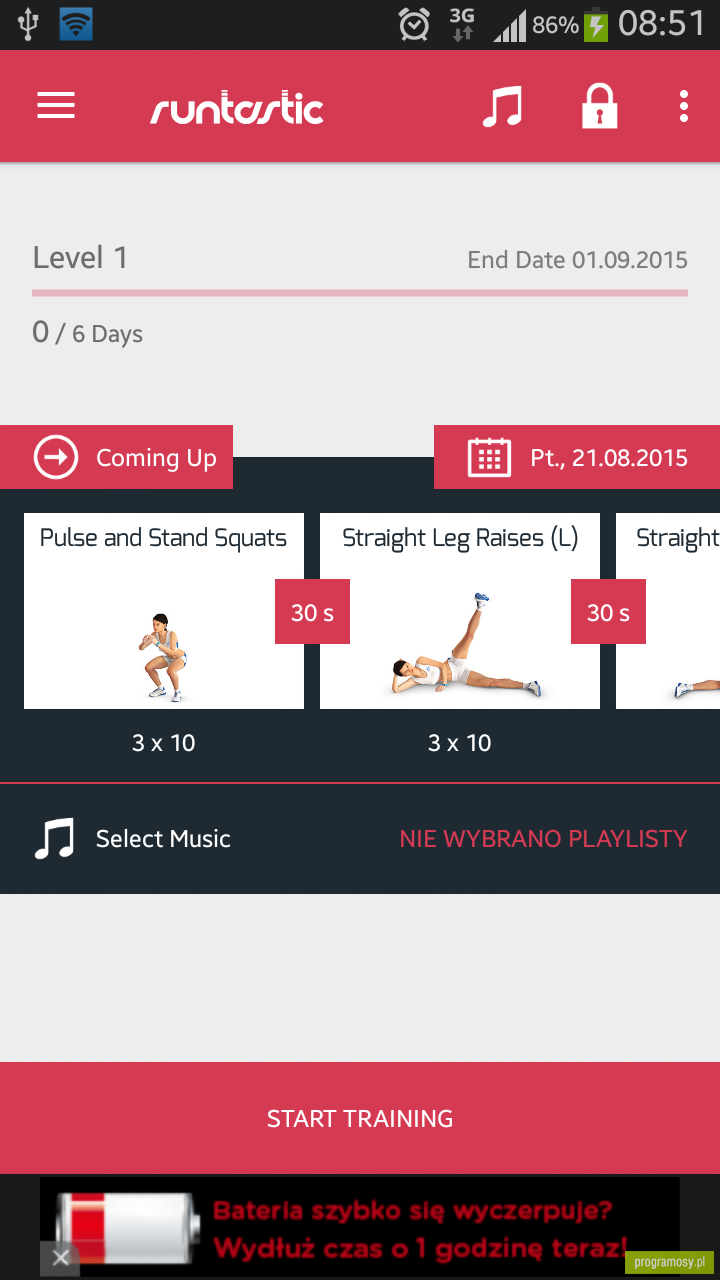View the Pulse and Stand Squats exercise

point(164,611)
